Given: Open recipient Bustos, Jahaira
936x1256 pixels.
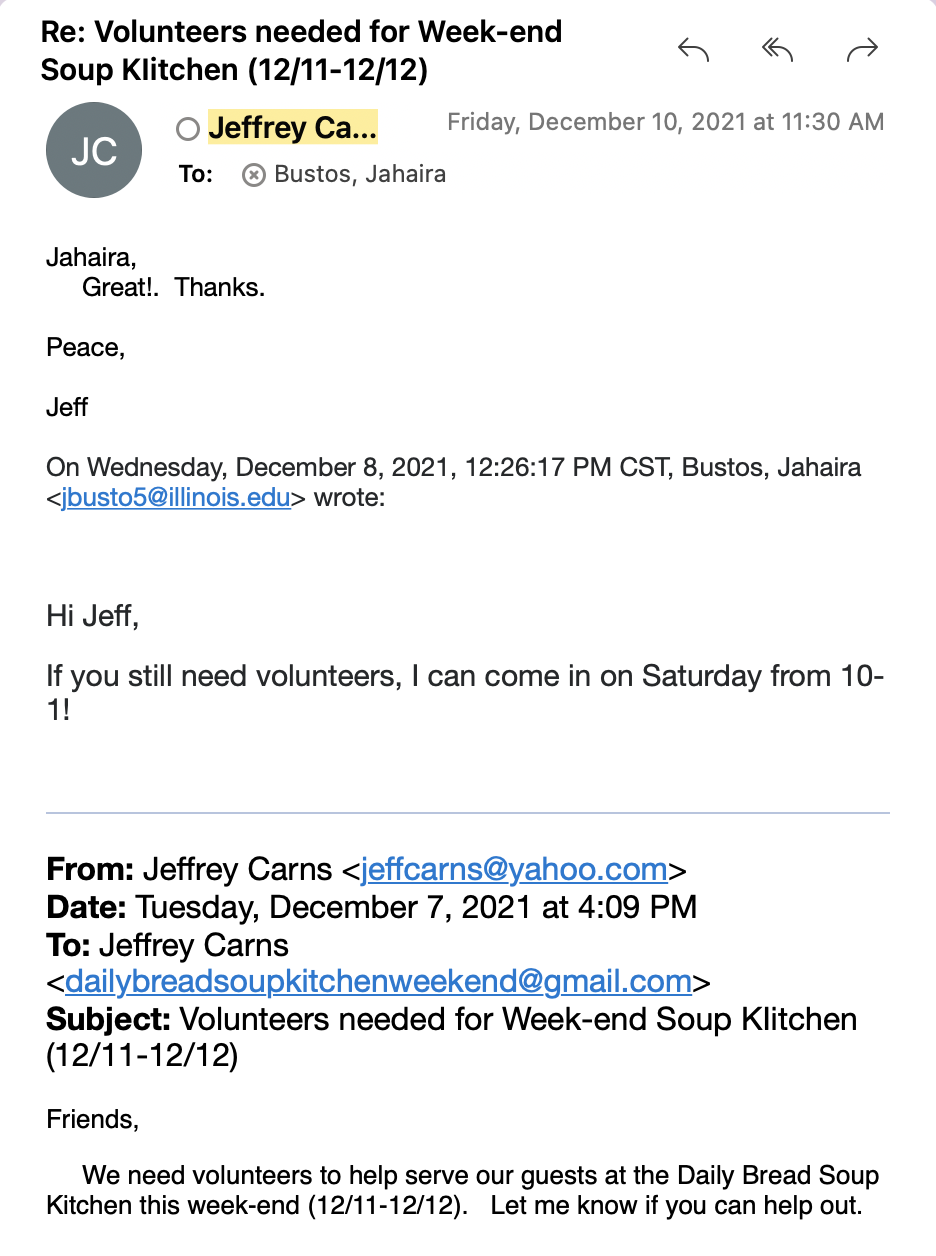Looking at the screenshot, I should click(359, 175).
